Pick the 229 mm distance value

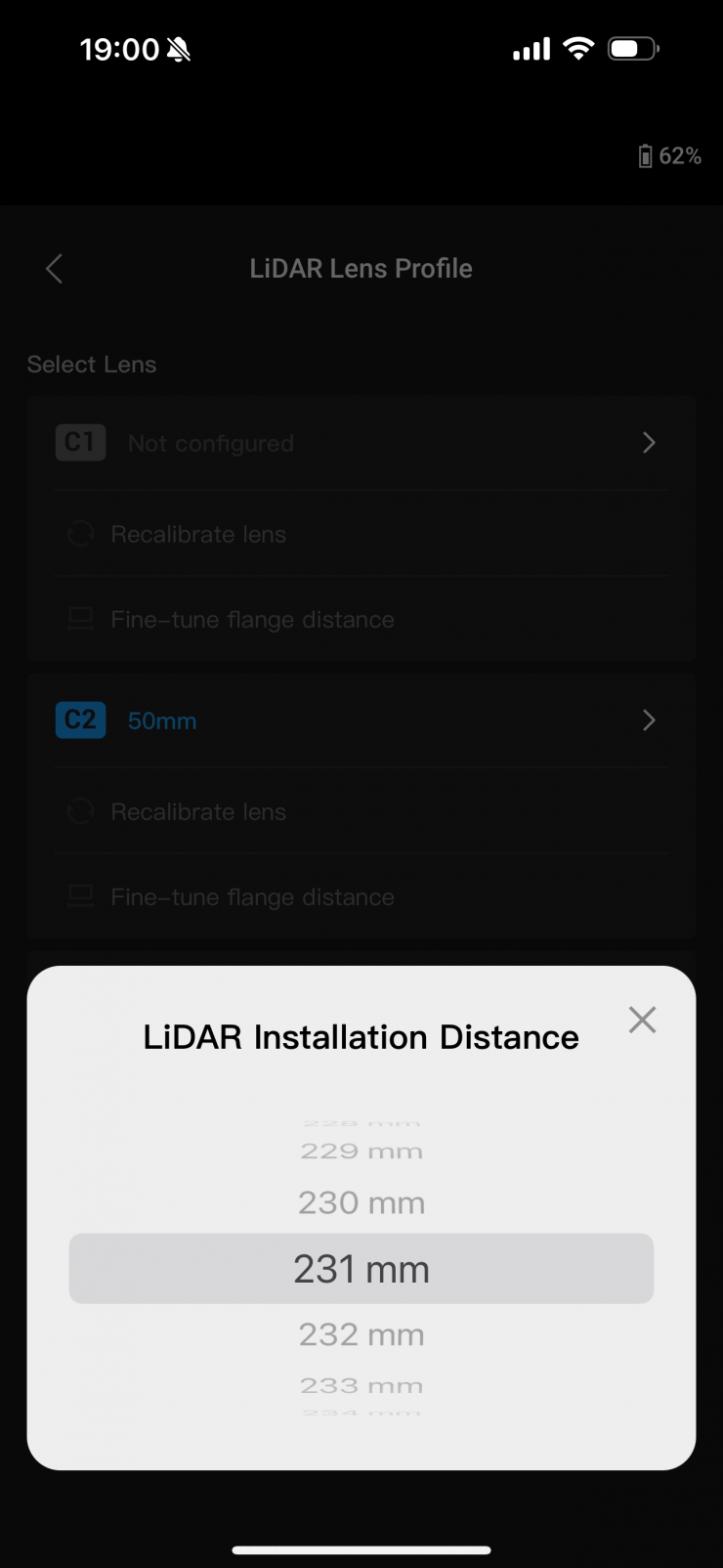click(x=361, y=1152)
